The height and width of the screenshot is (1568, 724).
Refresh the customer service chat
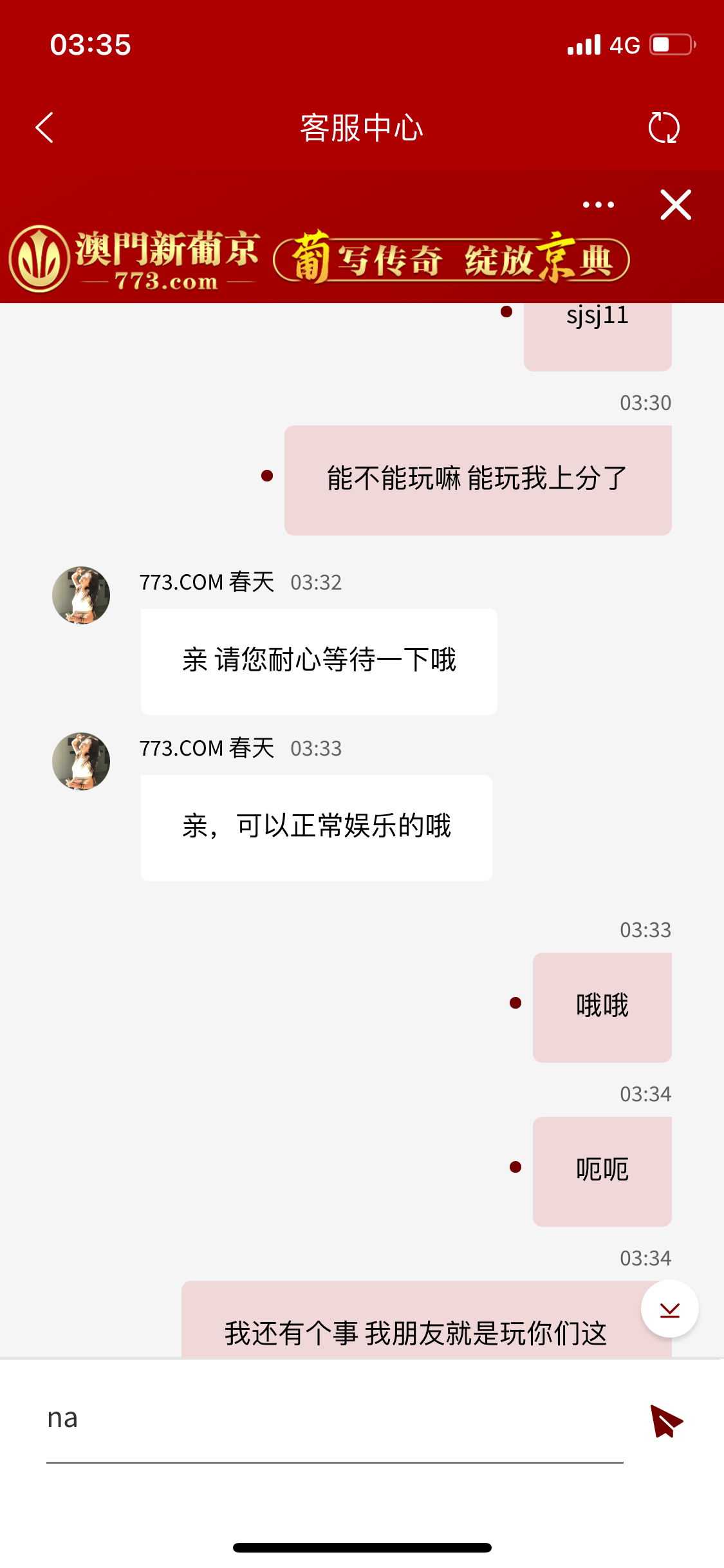pyautogui.click(x=664, y=127)
